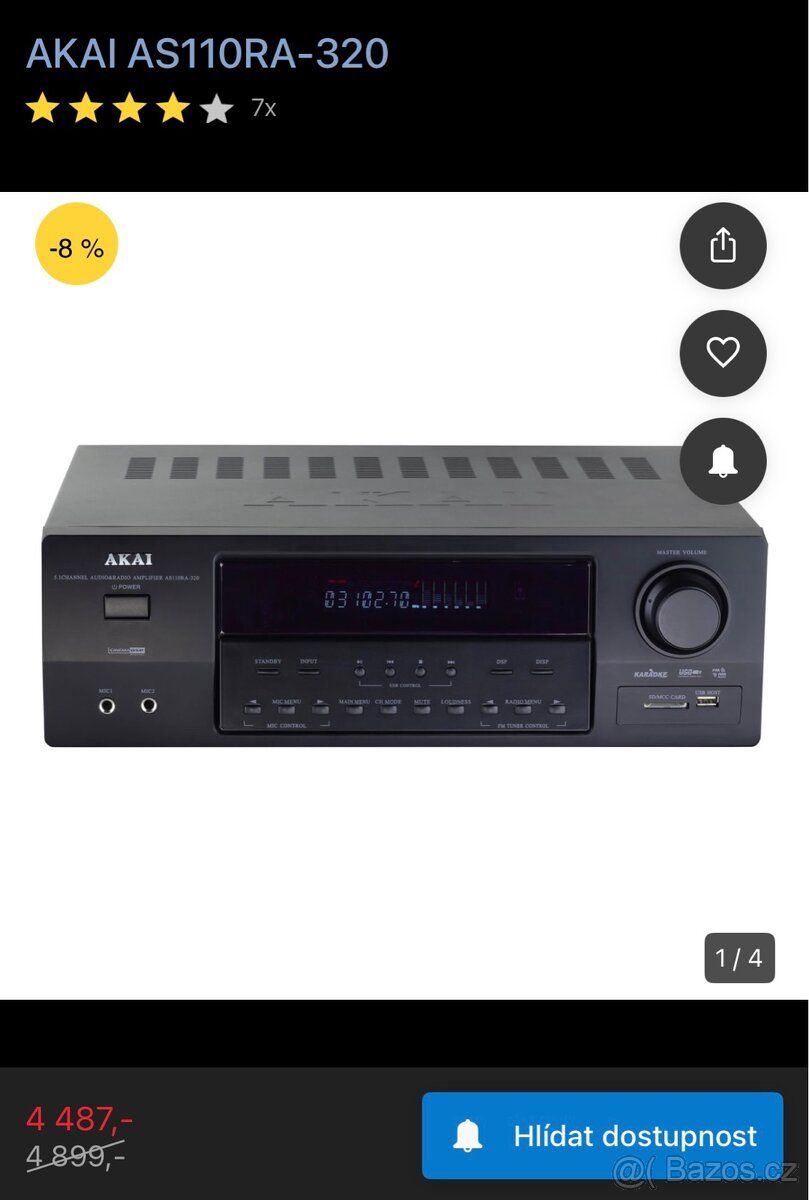Viewport: 809px width, 1200px height.
Task: Tap the Hlídat dostupnost button
Action: [x=602, y=1135]
